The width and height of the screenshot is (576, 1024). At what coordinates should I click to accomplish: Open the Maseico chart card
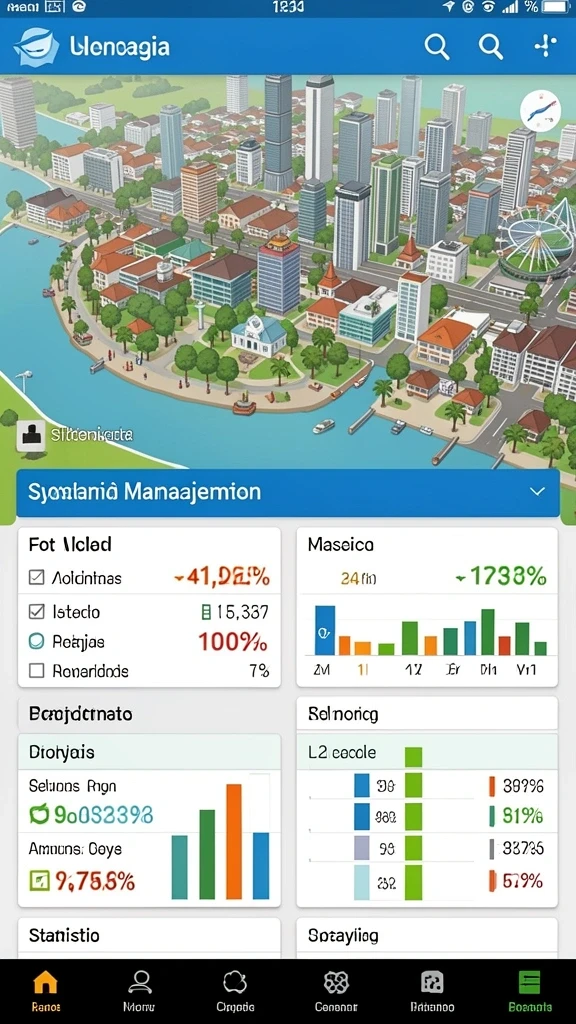(427, 607)
